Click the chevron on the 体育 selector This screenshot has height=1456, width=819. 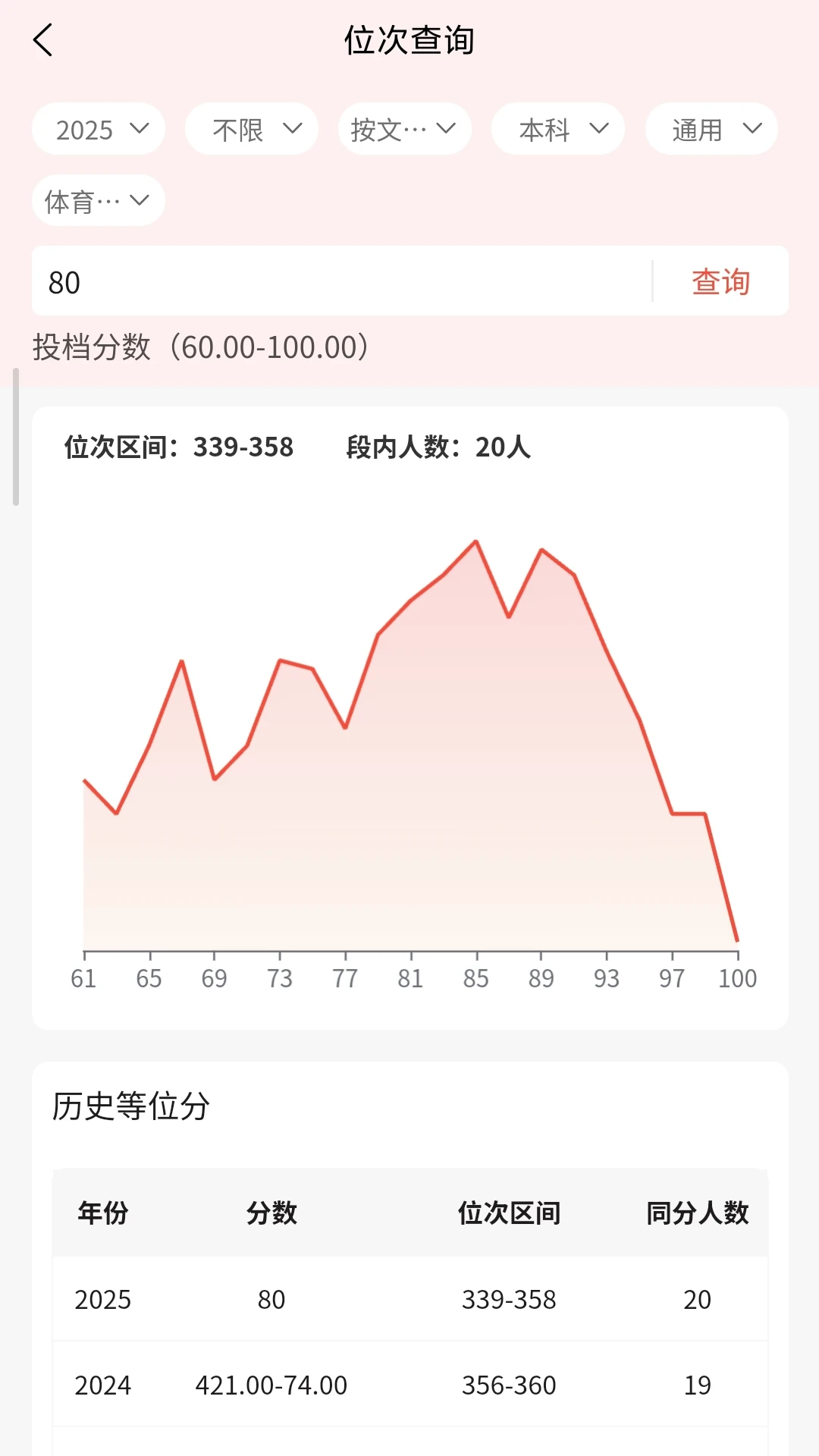click(140, 200)
